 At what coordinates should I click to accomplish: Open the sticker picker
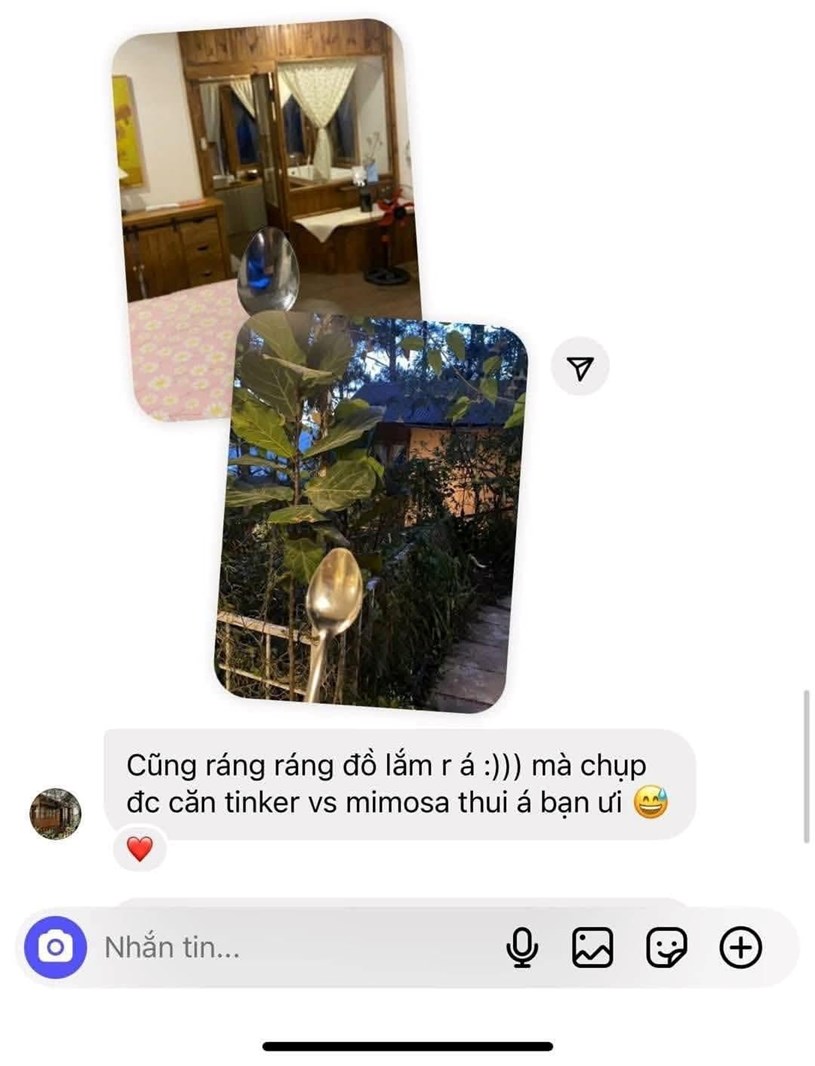tap(666, 947)
